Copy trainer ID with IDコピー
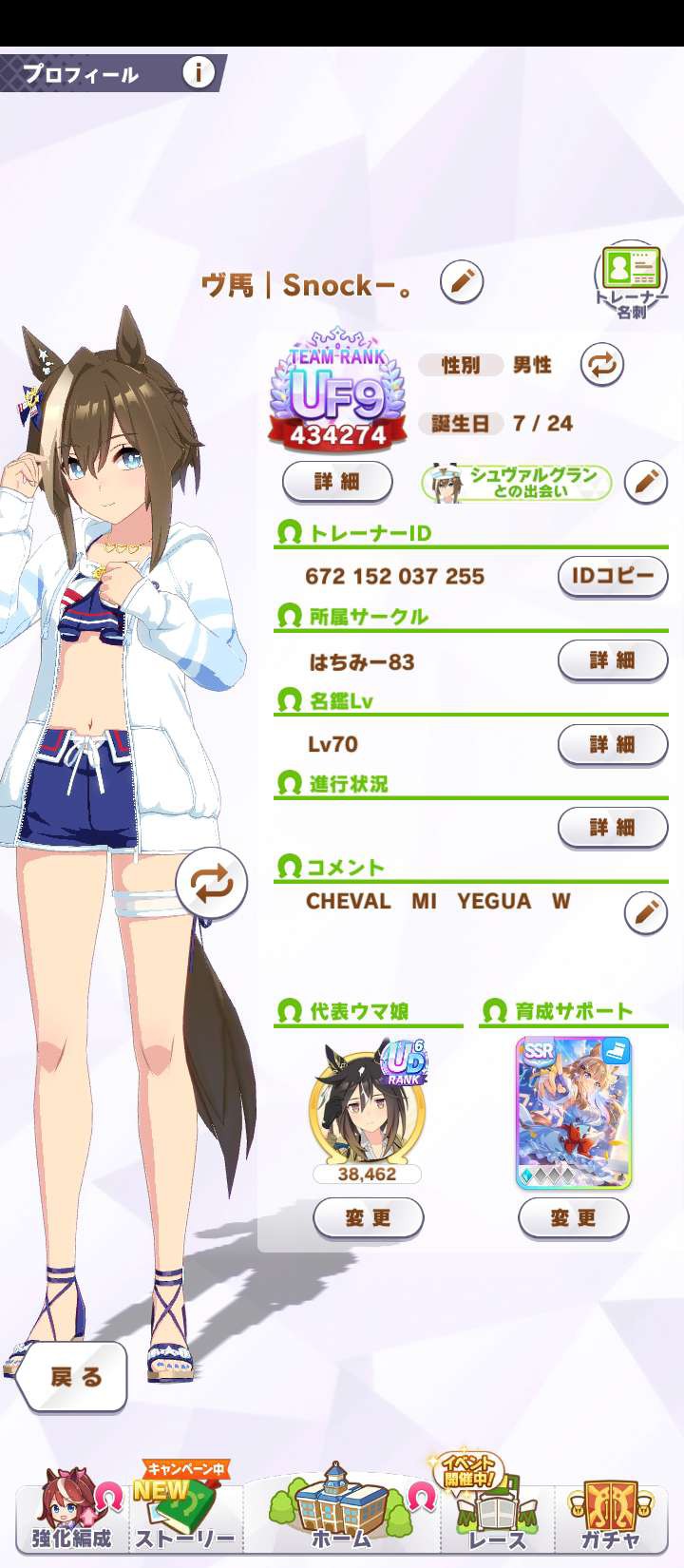This screenshot has width=684, height=1568. point(612,576)
